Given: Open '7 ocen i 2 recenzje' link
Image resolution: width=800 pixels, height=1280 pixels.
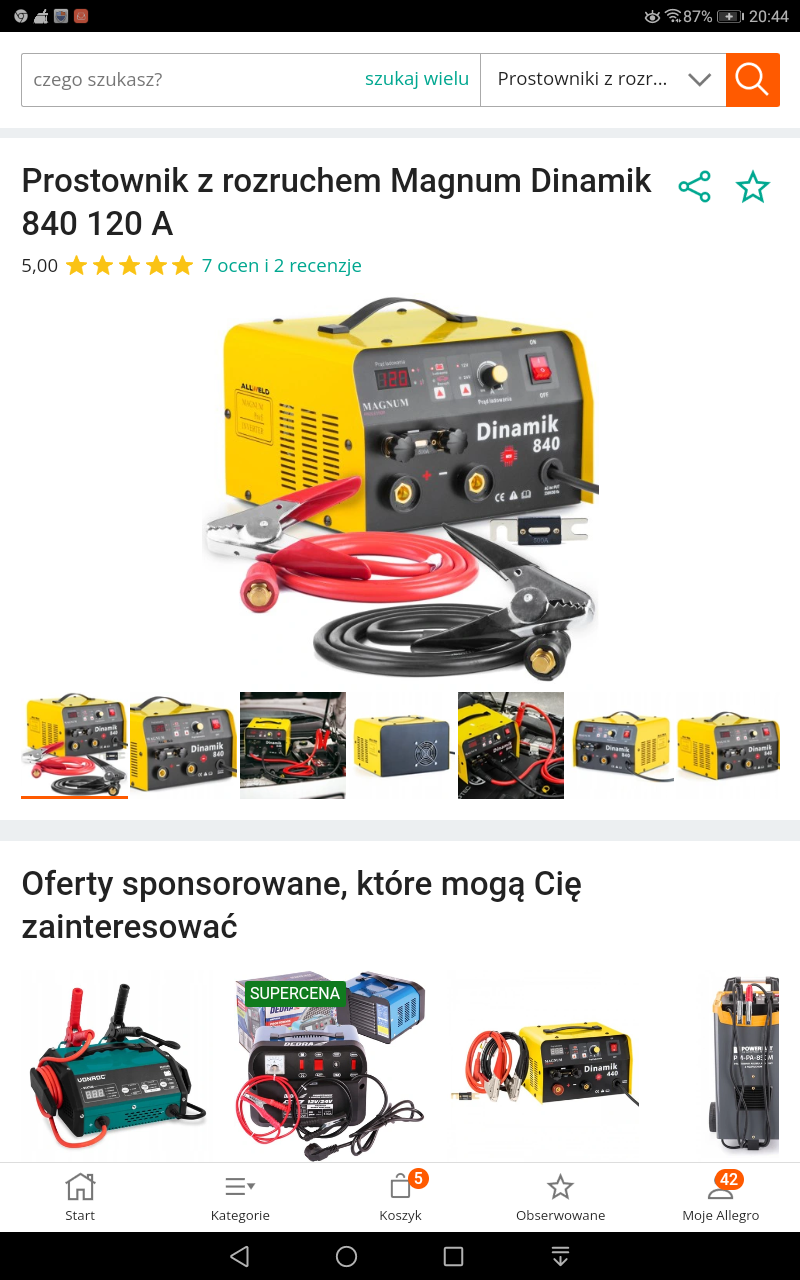Looking at the screenshot, I should point(281,265).
